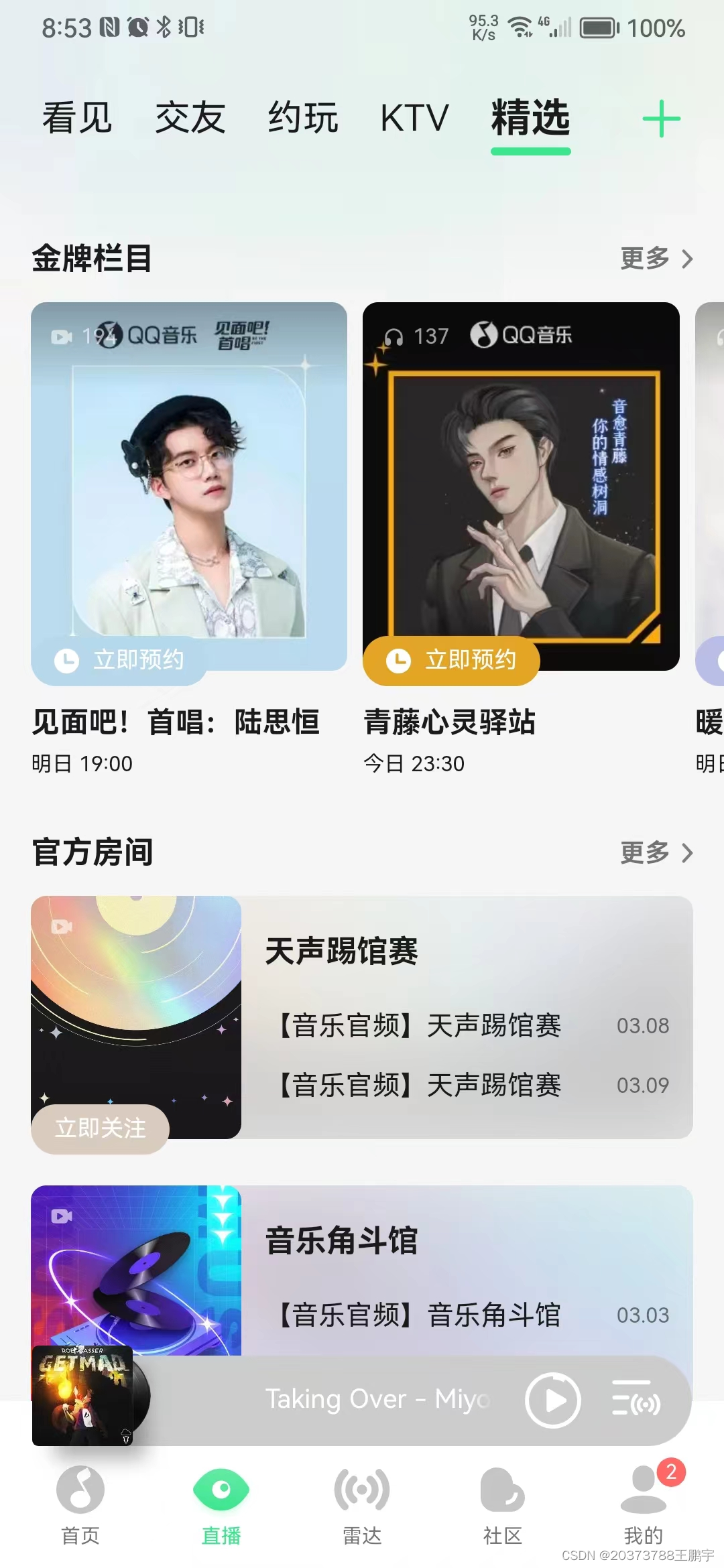Reserve 见面吧！首唱：陆思恒 with 立即预约

[x=119, y=660]
